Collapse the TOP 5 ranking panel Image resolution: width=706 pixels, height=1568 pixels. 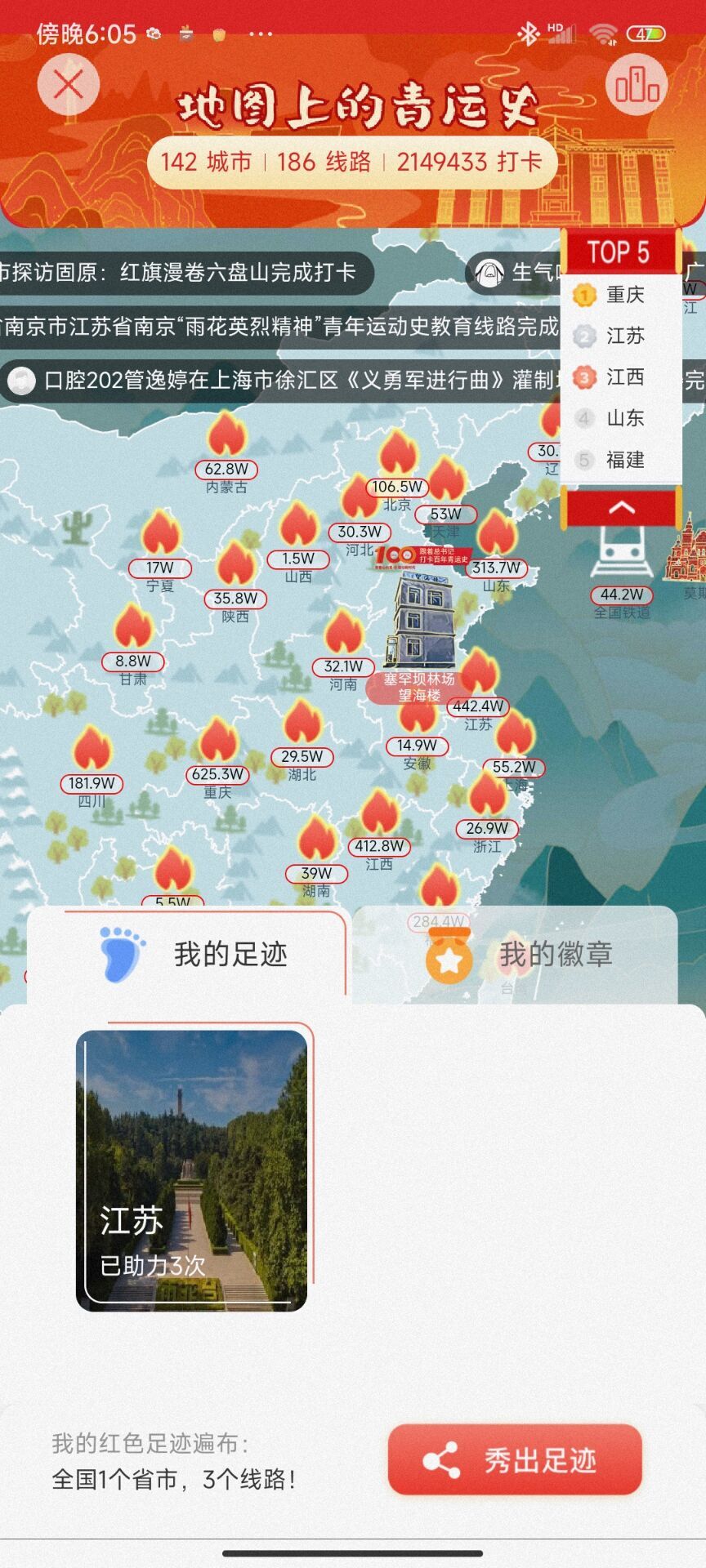(x=621, y=508)
